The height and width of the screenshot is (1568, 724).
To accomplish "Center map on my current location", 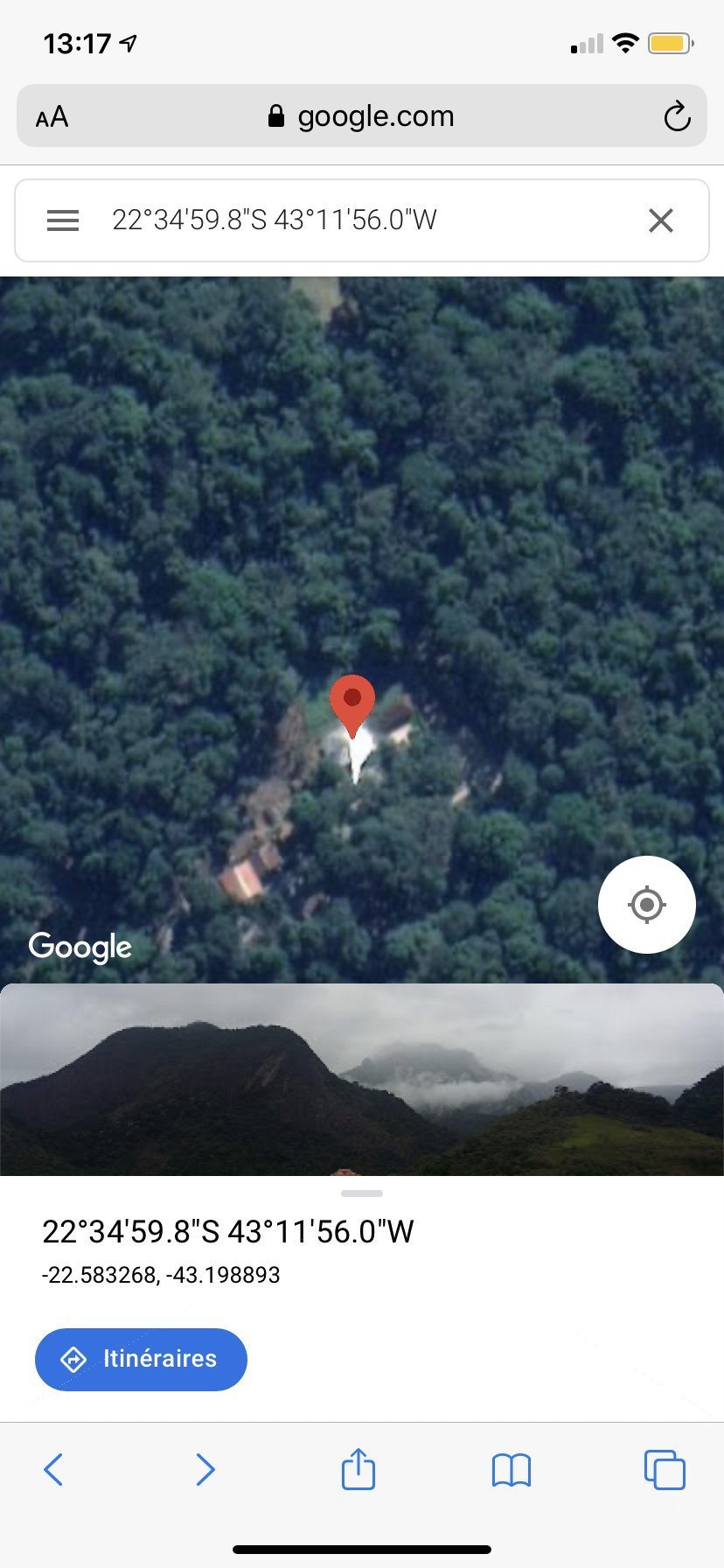I will [x=647, y=905].
